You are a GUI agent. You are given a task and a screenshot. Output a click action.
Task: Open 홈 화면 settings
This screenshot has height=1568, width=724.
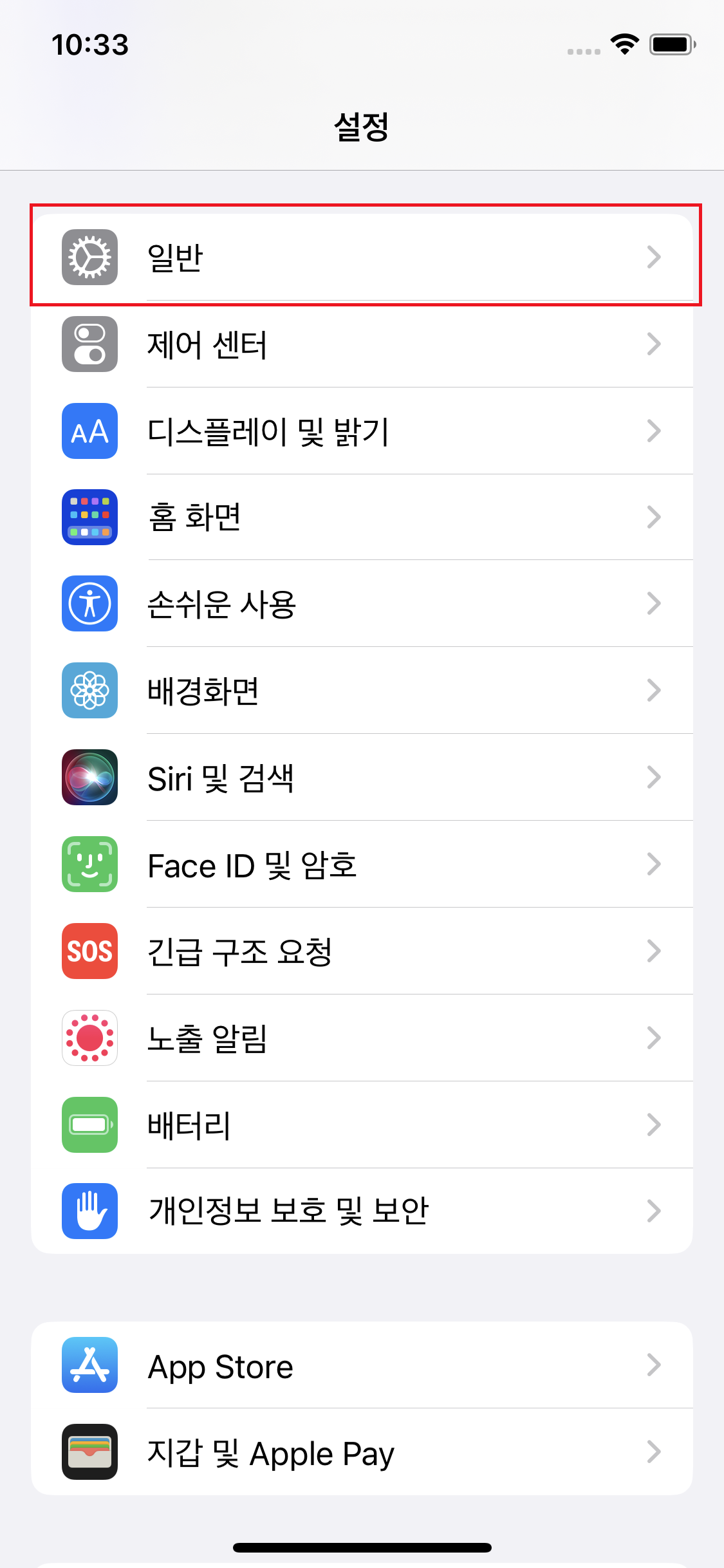point(362,517)
